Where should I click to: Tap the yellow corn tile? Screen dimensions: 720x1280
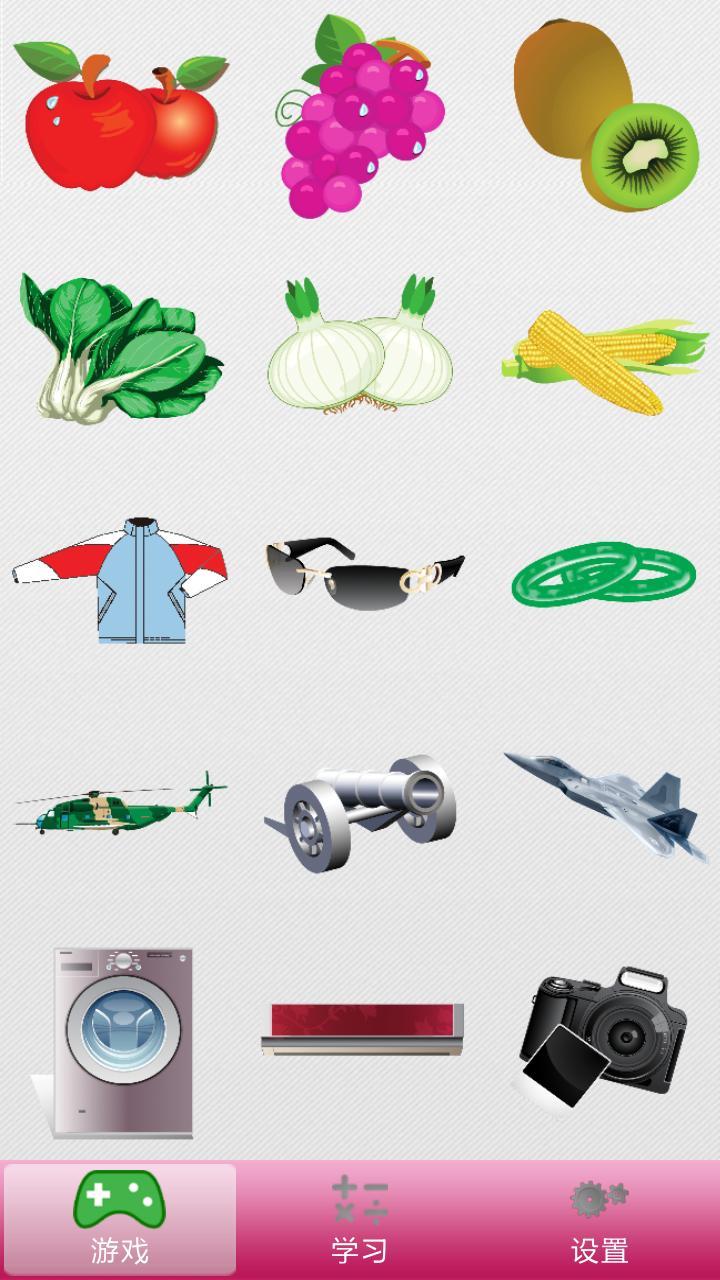605,361
